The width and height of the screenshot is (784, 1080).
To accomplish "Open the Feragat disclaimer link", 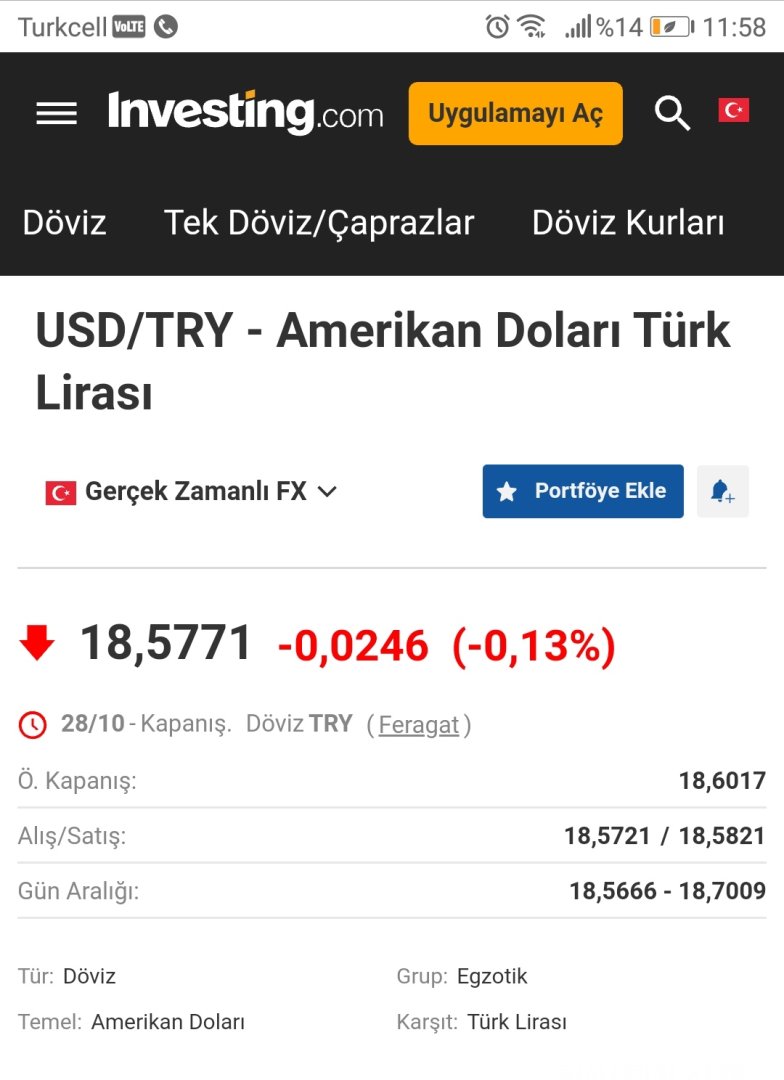I will point(418,724).
